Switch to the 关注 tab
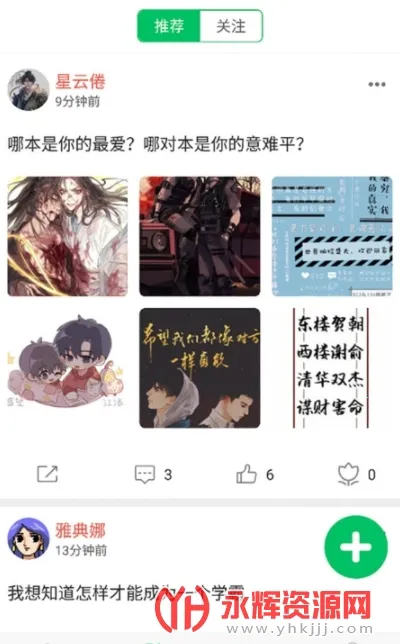This screenshot has width=400, height=644. click(x=231, y=26)
